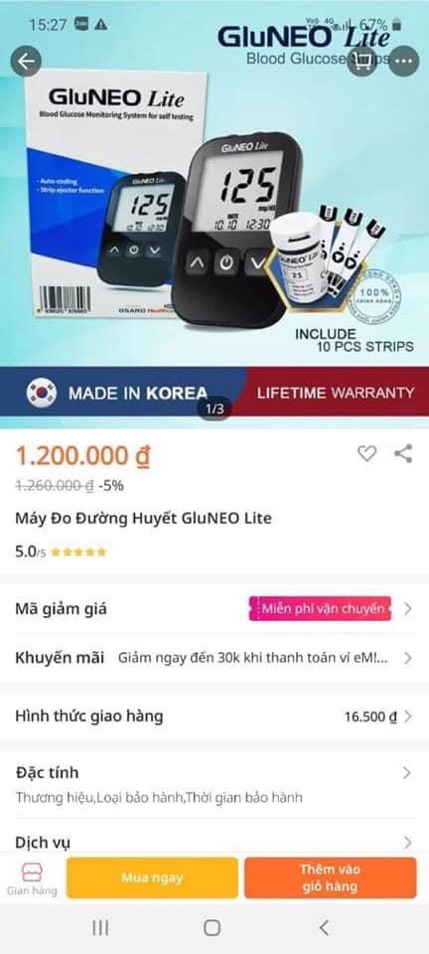
Task: Go to the system home screen
Action: [212, 928]
